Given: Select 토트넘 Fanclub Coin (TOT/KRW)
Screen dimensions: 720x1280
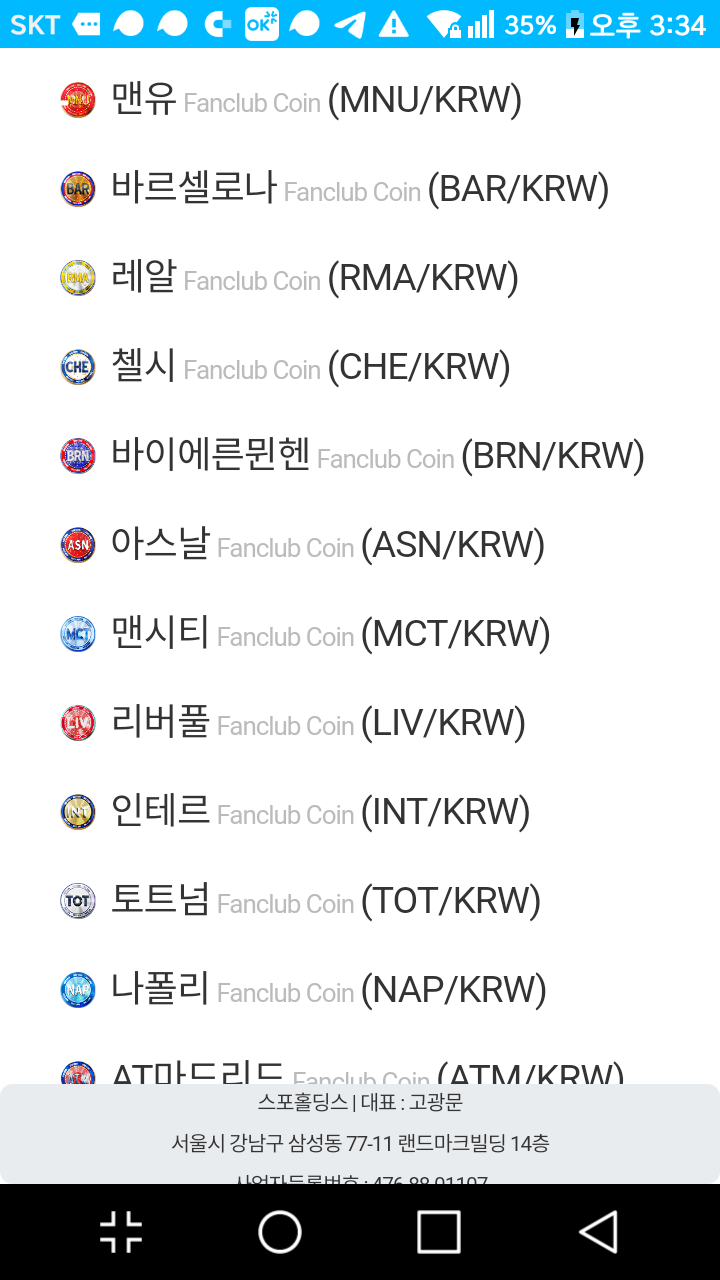Looking at the screenshot, I should pyautogui.click(x=301, y=901).
